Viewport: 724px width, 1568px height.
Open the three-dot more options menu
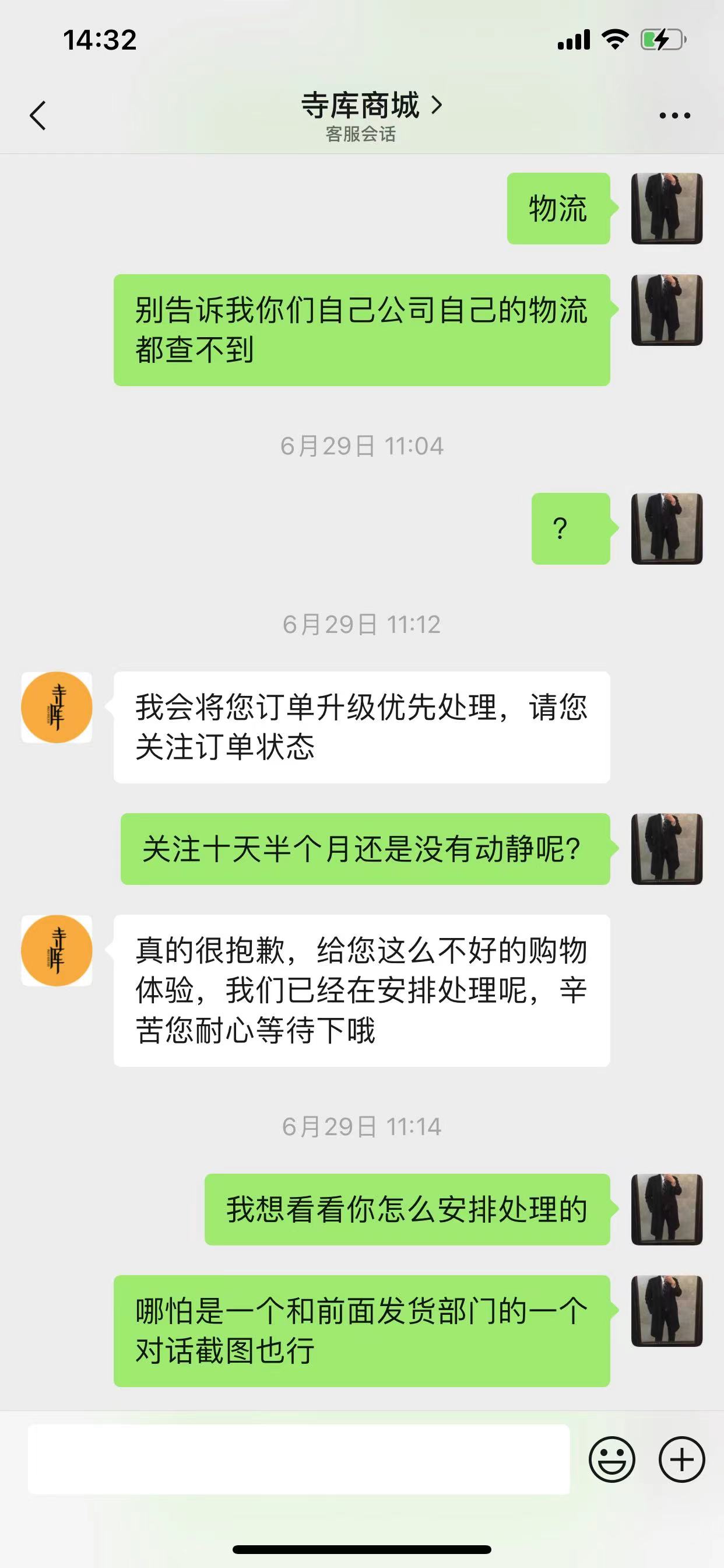tap(674, 115)
